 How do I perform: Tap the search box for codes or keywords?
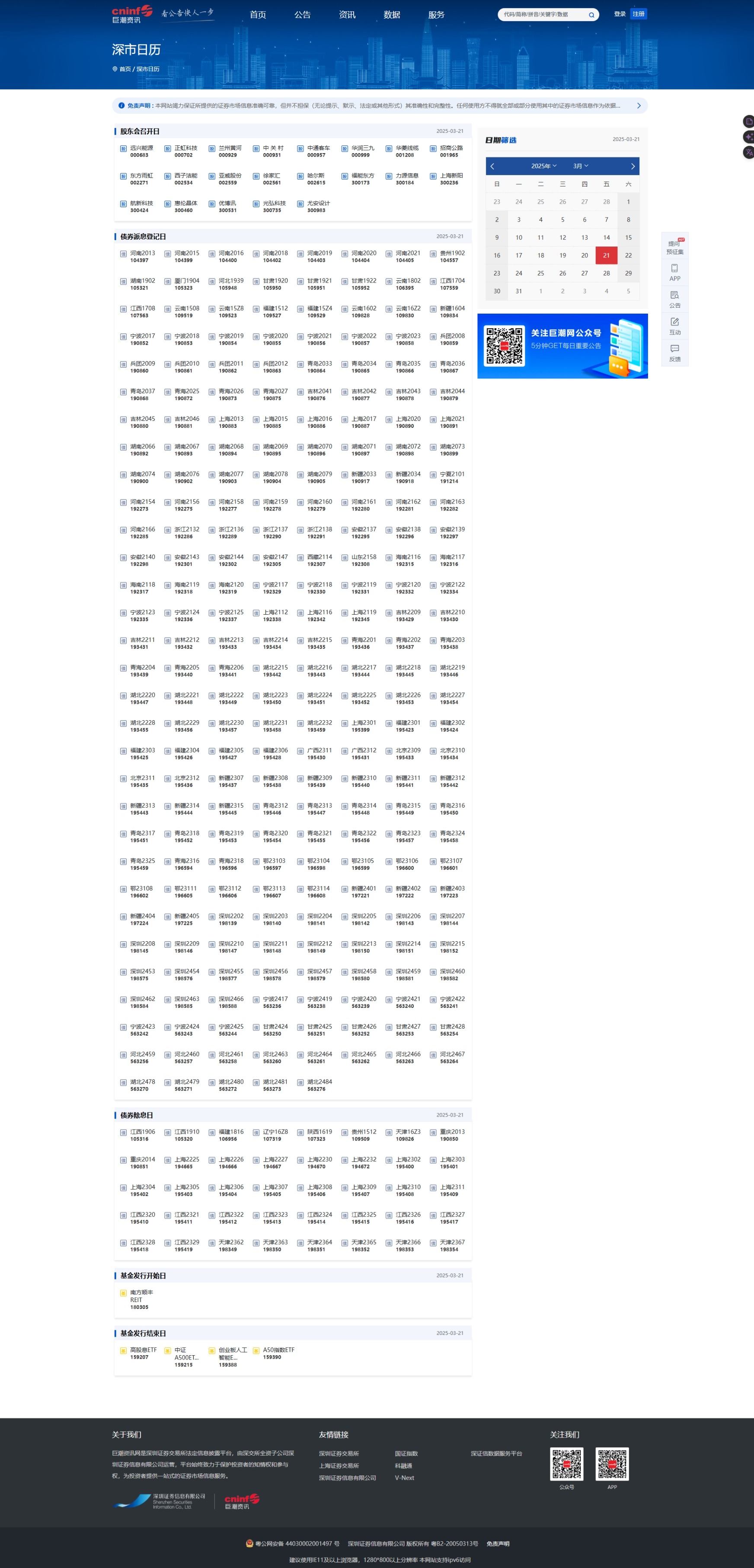tap(542, 15)
